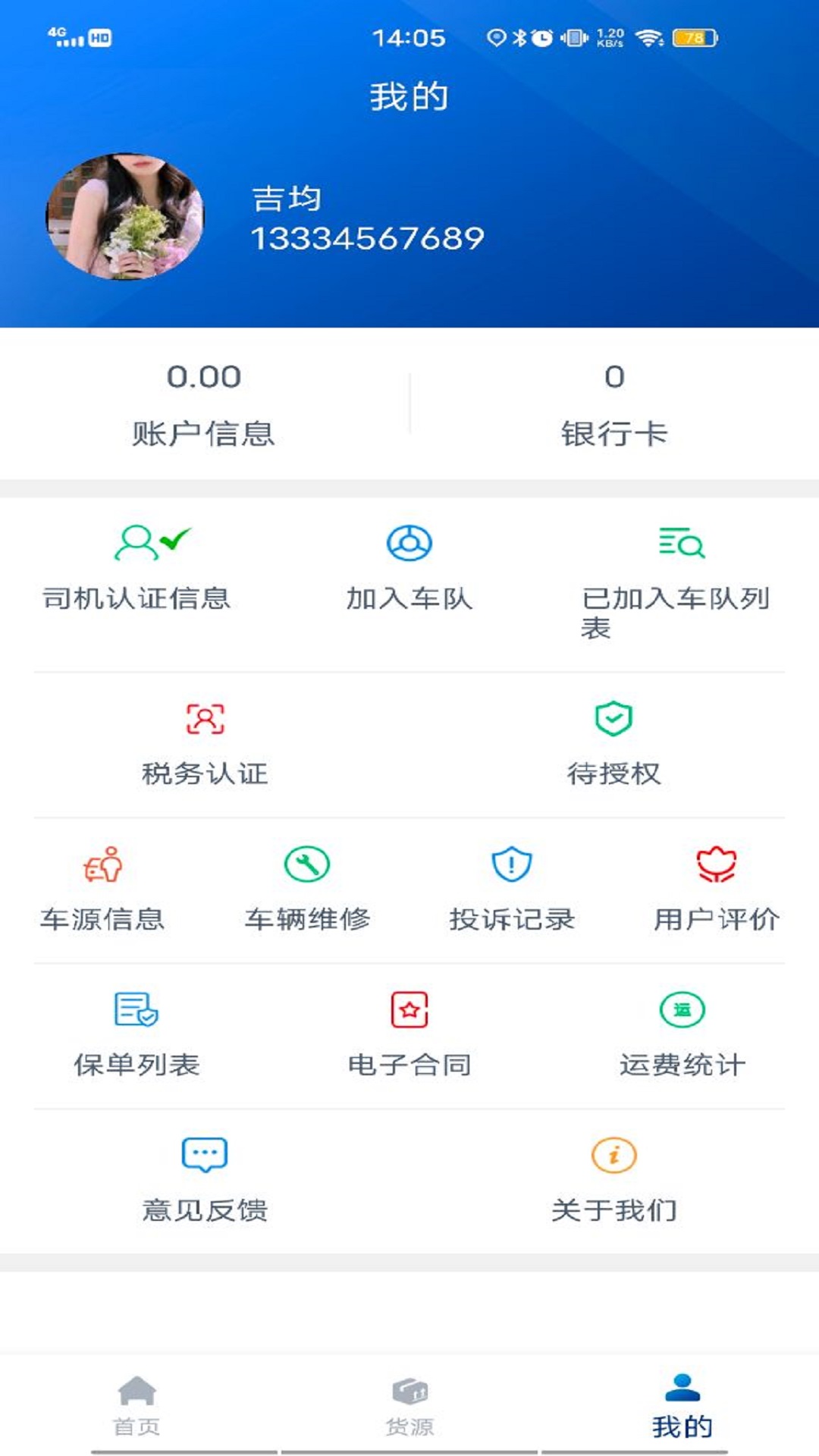Viewport: 819px width, 1456px height.
Task: Open 账户信息 account balance
Action: [x=204, y=404]
